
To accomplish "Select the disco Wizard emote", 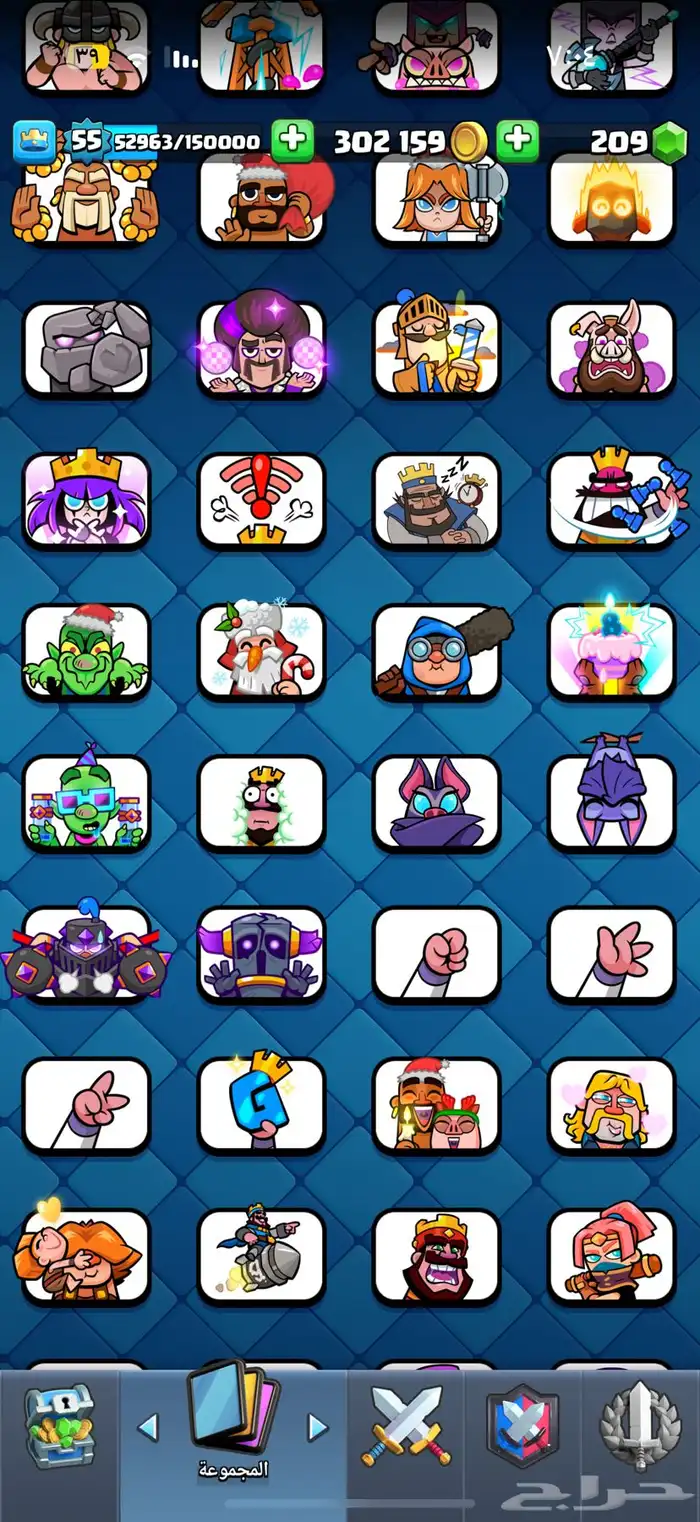I will coord(262,348).
